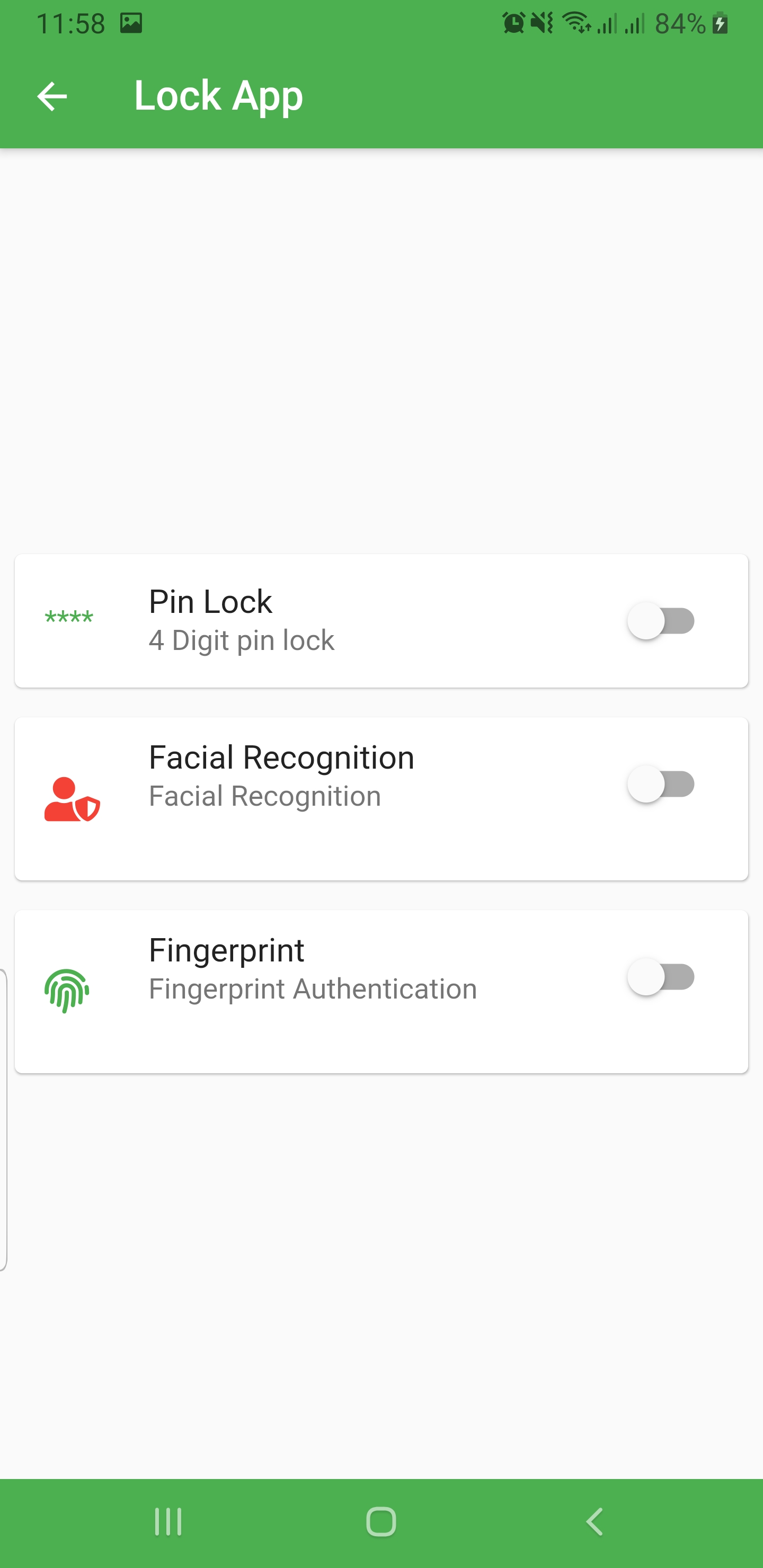Enable the Pin Lock switch

click(661, 621)
